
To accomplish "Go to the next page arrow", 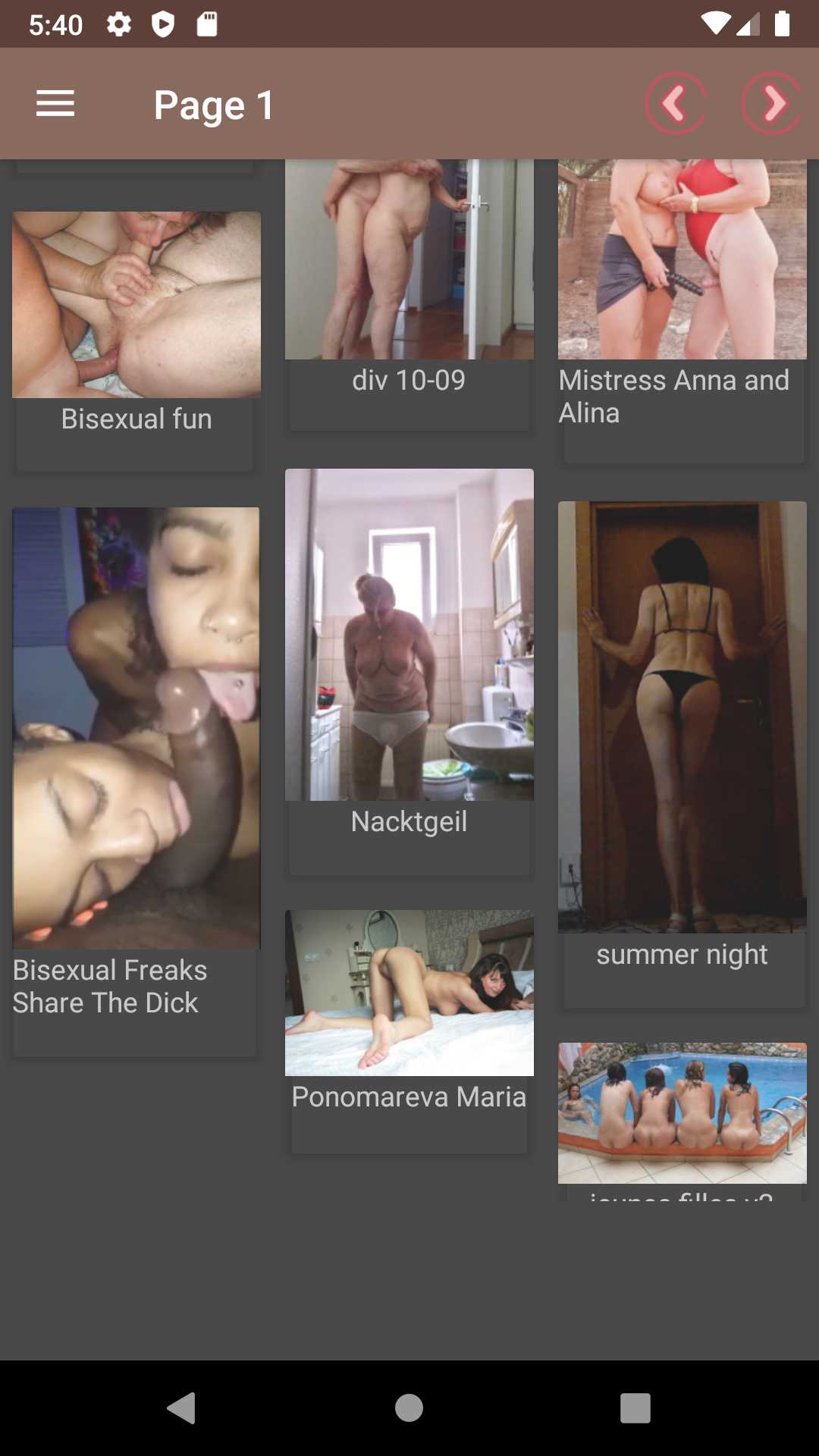I will click(771, 104).
